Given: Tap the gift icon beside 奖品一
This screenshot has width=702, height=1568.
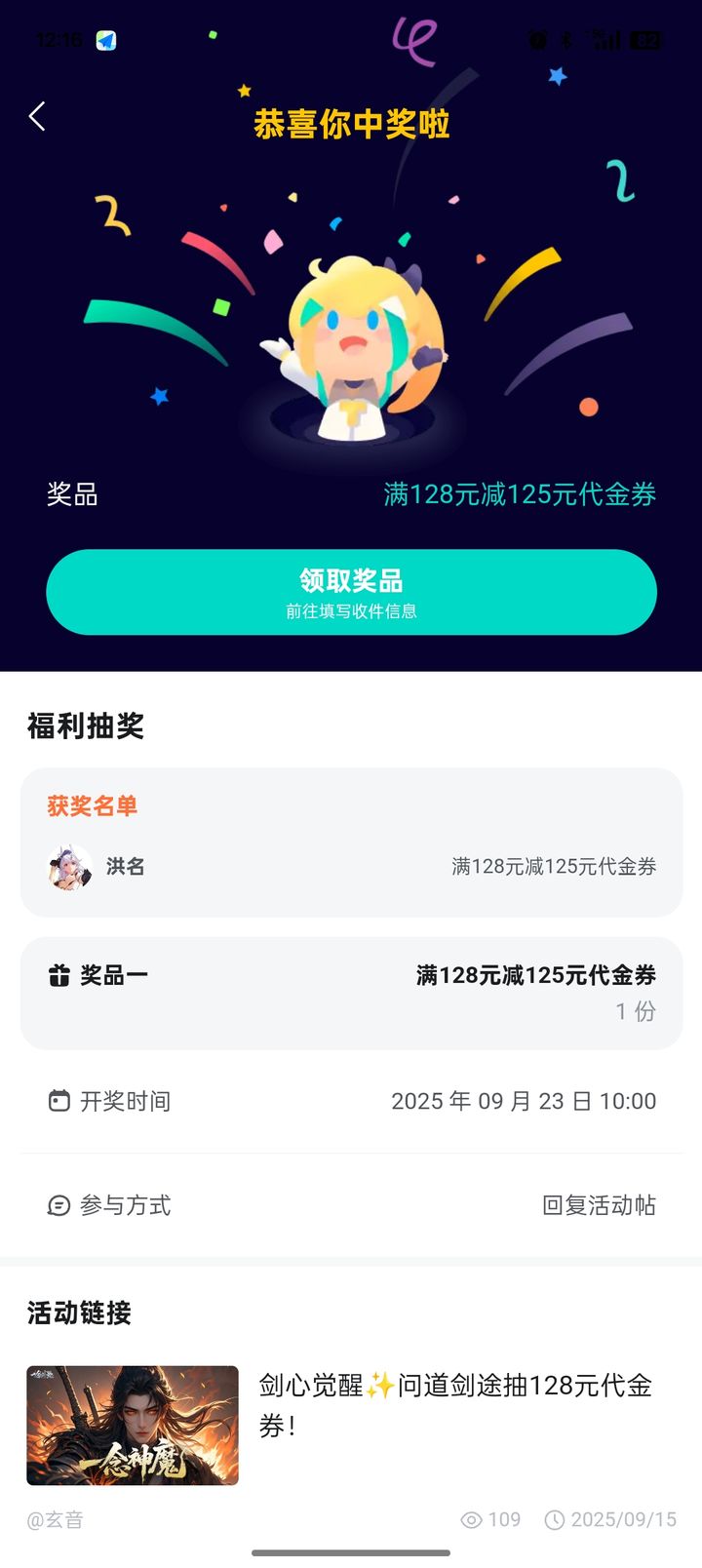Looking at the screenshot, I should 60,973.
